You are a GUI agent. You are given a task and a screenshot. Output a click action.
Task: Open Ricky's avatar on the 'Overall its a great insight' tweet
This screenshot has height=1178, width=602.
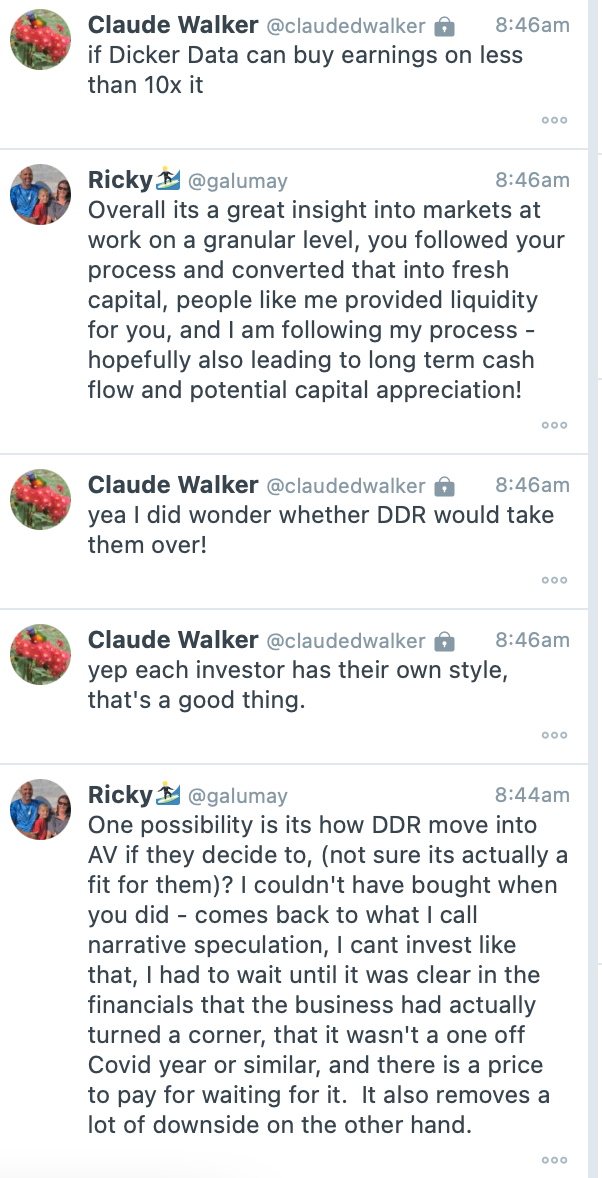40,195
